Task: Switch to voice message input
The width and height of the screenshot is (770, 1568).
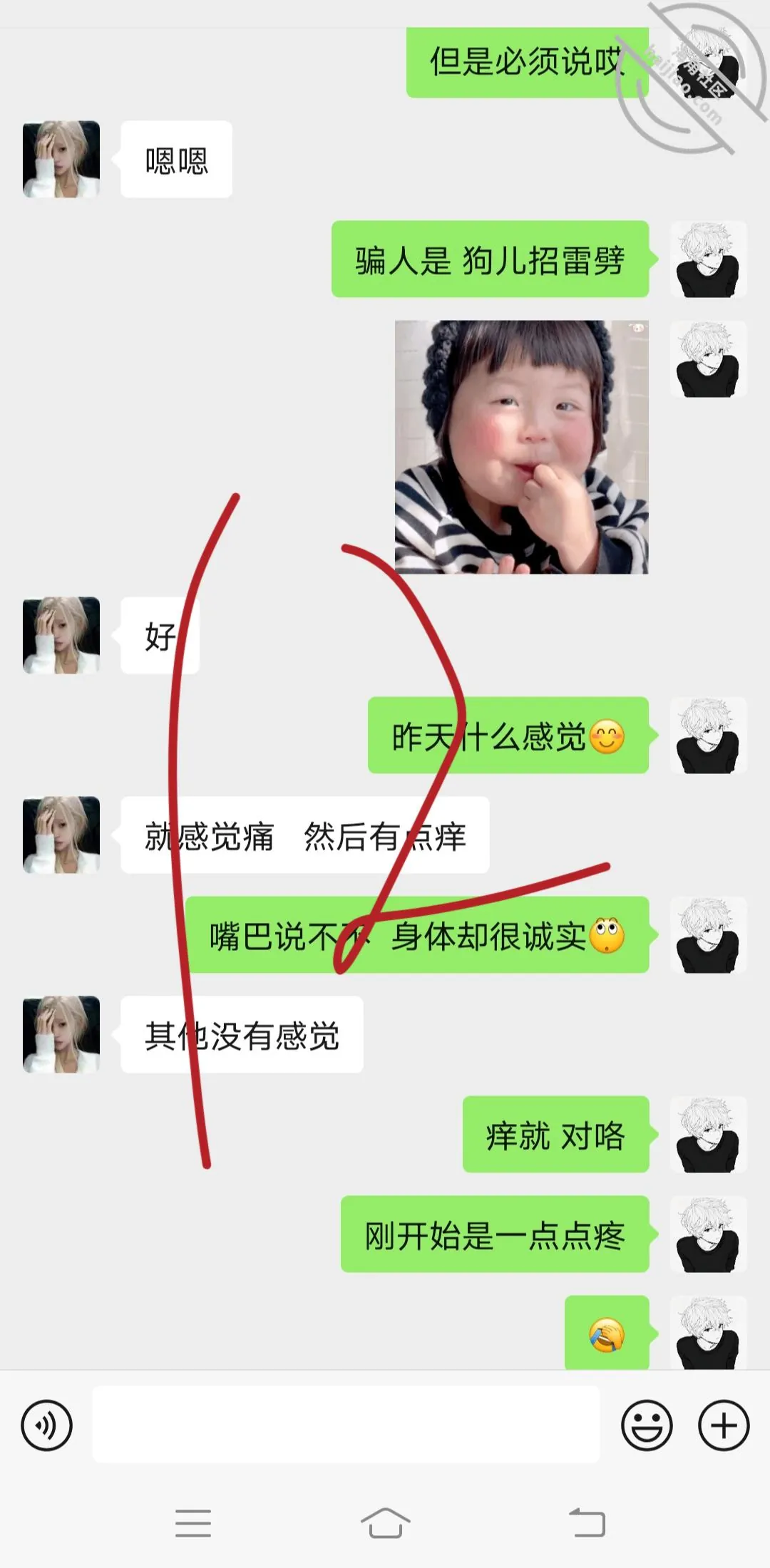Action: click(x=47, y=1425)
